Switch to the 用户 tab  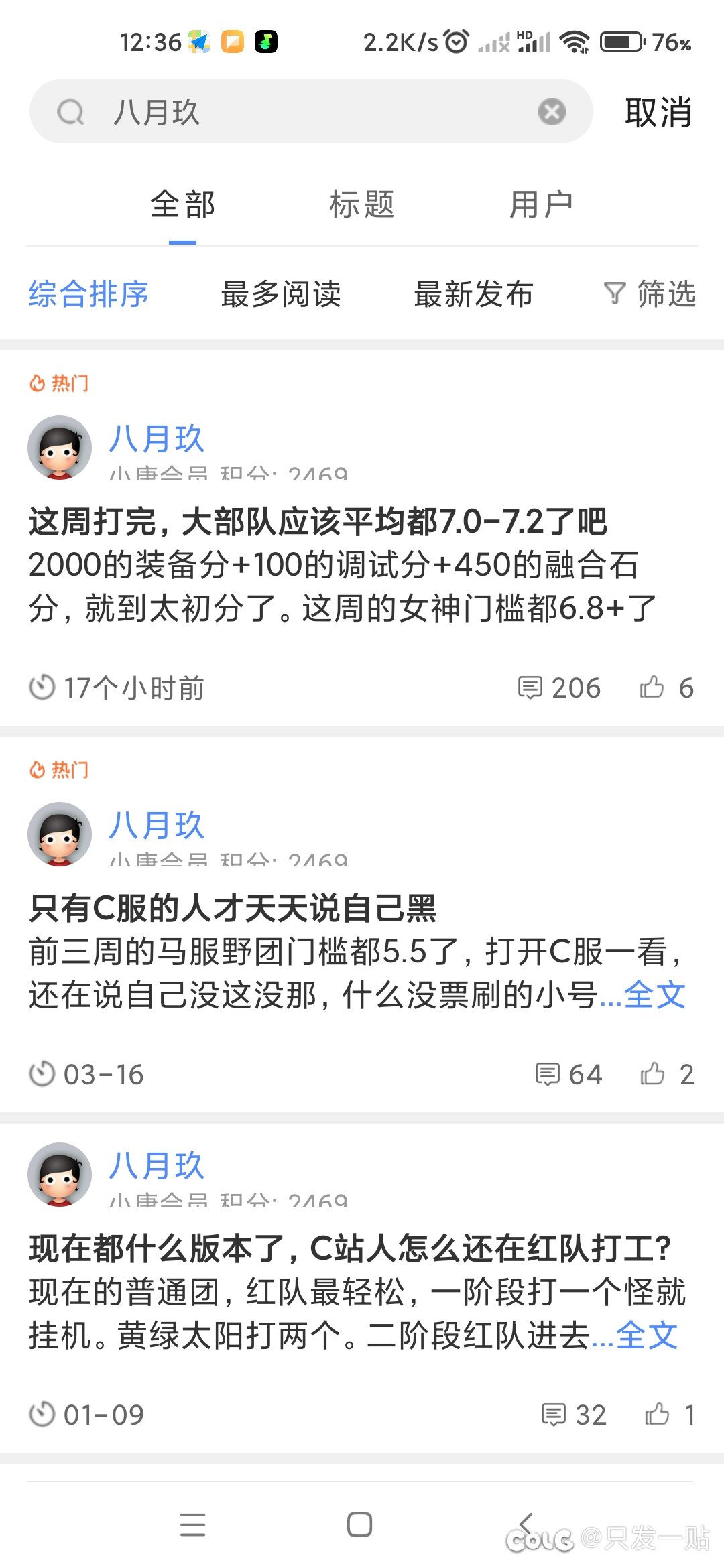click(x=541, y=204)
